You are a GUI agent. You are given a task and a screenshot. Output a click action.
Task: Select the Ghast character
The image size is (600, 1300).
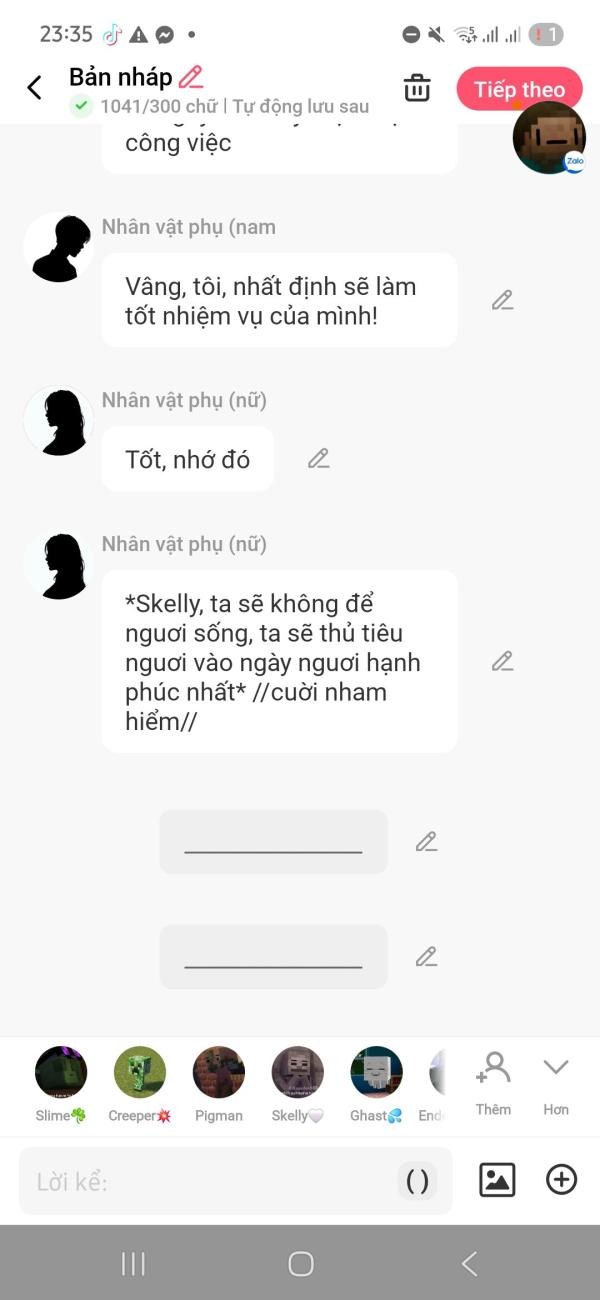click(376, 1085)
